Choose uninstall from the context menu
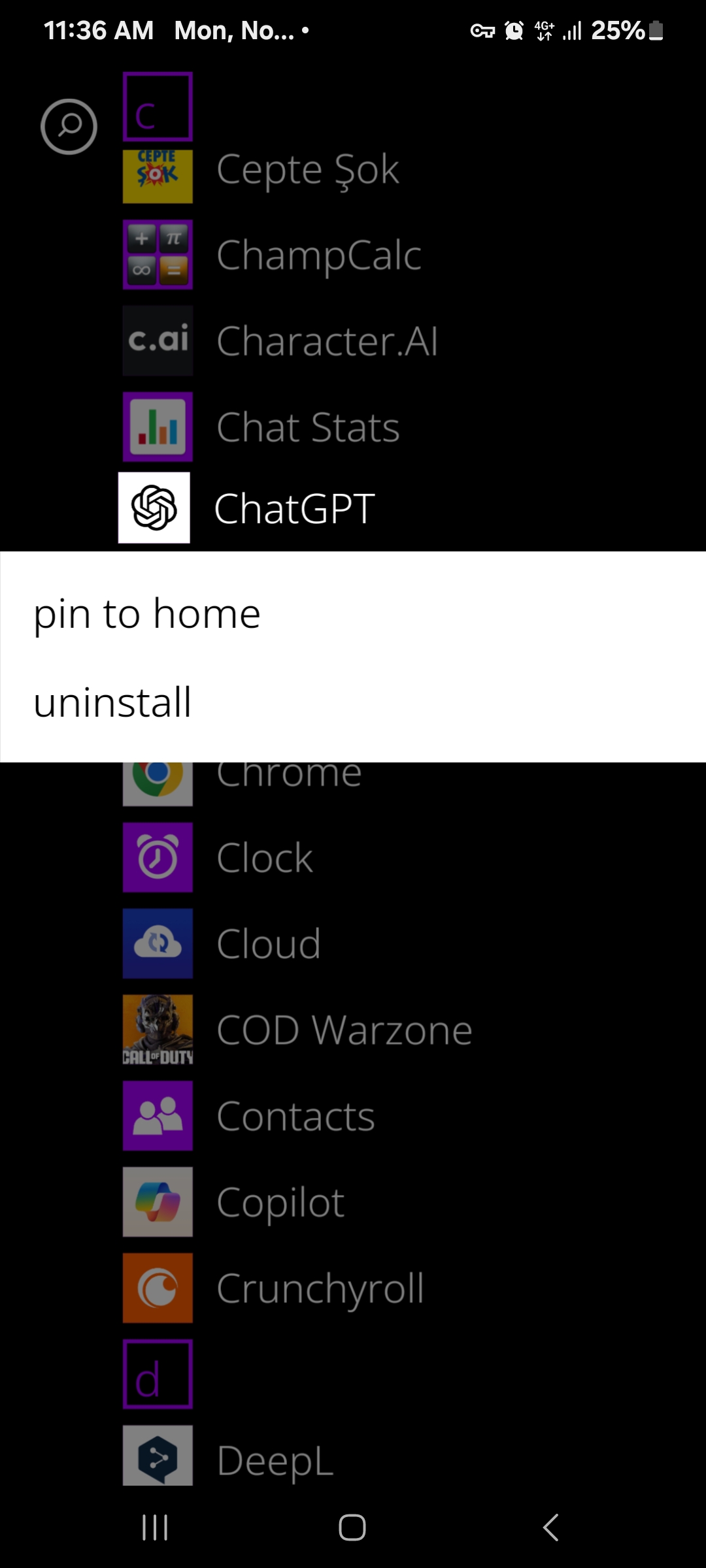 (x=112, y=703)
